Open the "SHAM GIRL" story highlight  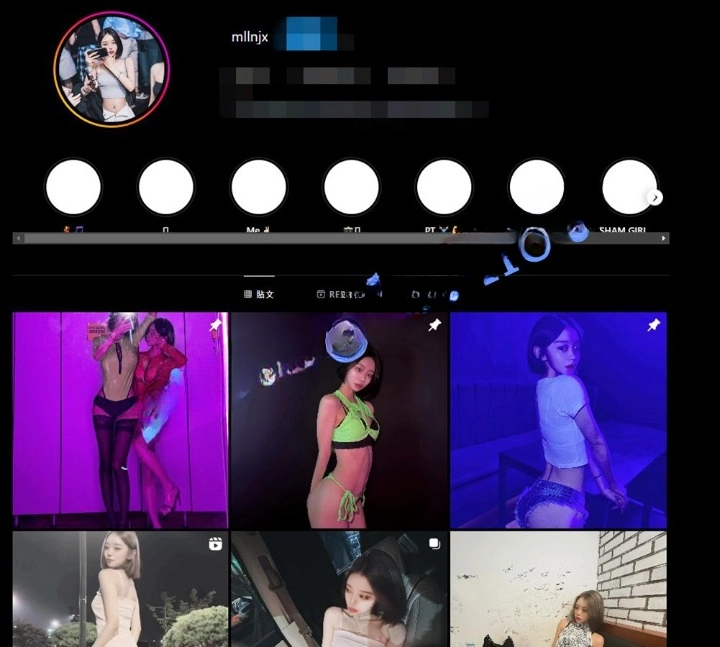tap(629, 187)
